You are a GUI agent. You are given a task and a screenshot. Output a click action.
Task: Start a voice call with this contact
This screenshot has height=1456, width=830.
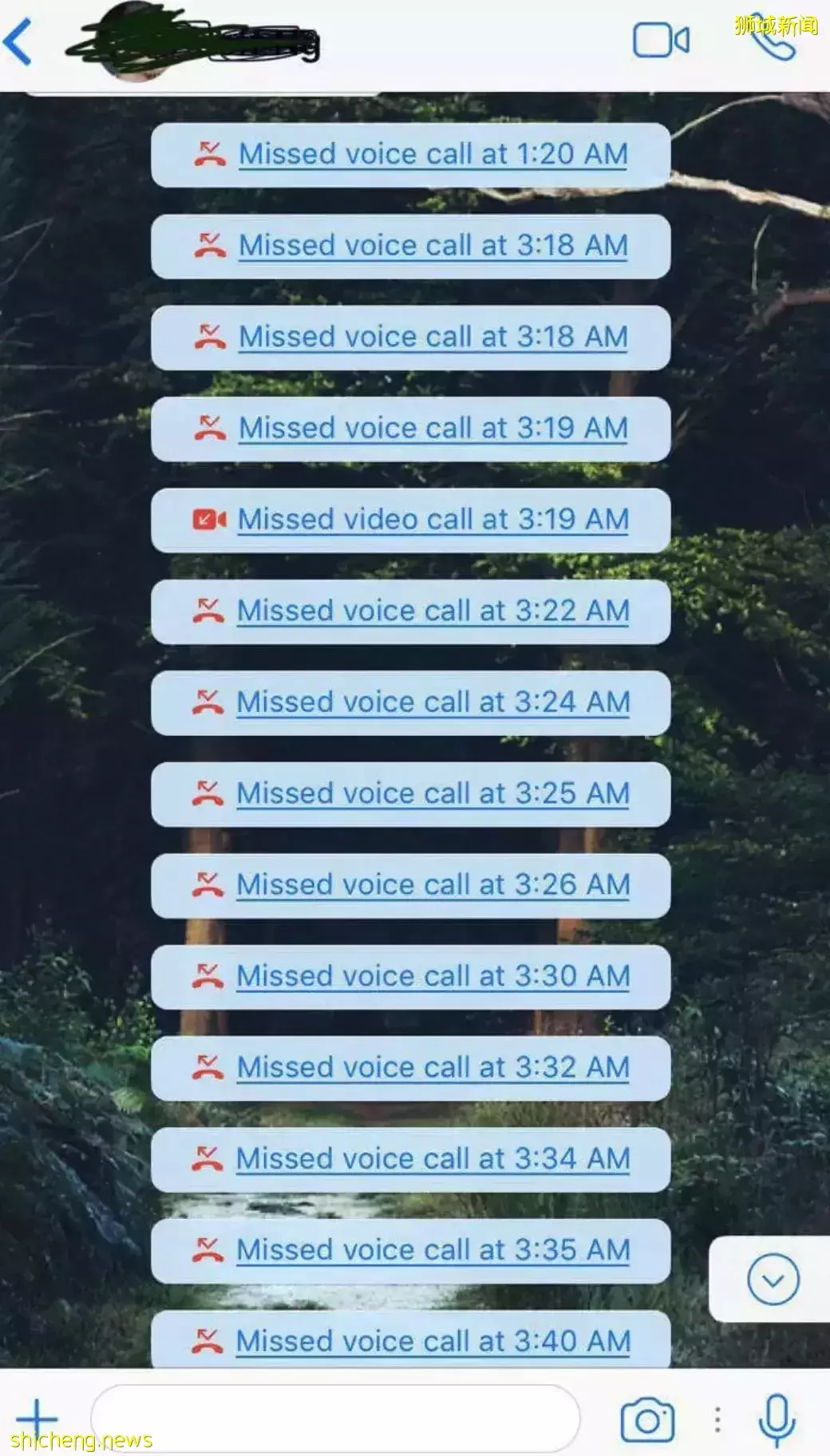(774, 42)
